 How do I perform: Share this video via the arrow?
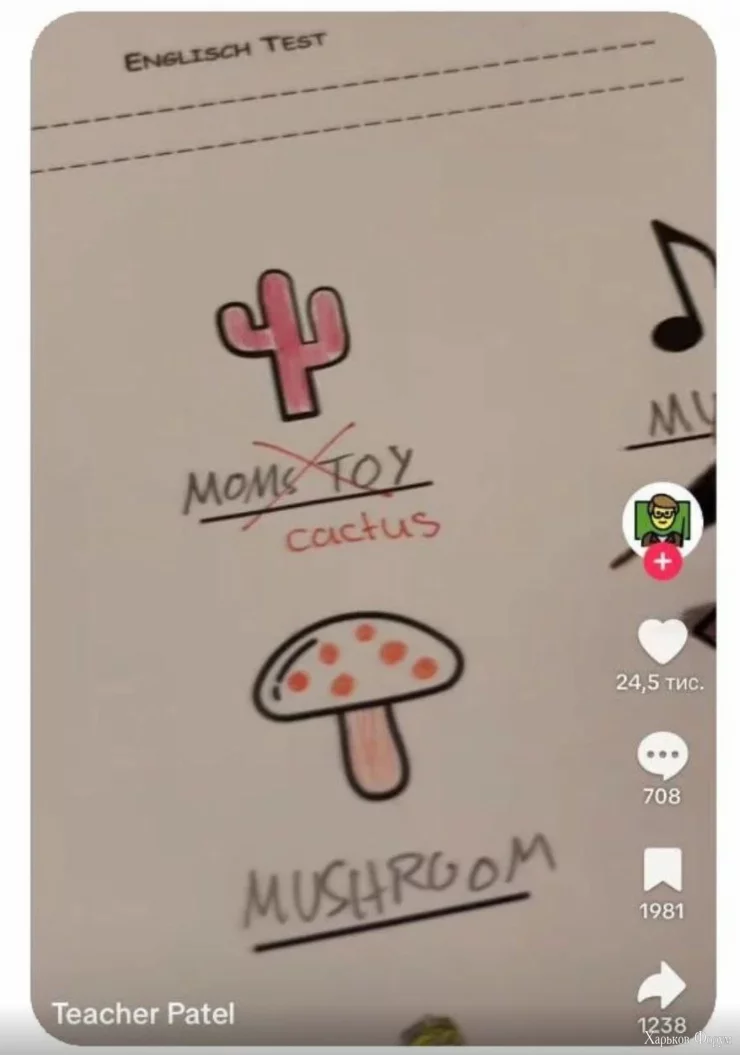tap(662, 987)
